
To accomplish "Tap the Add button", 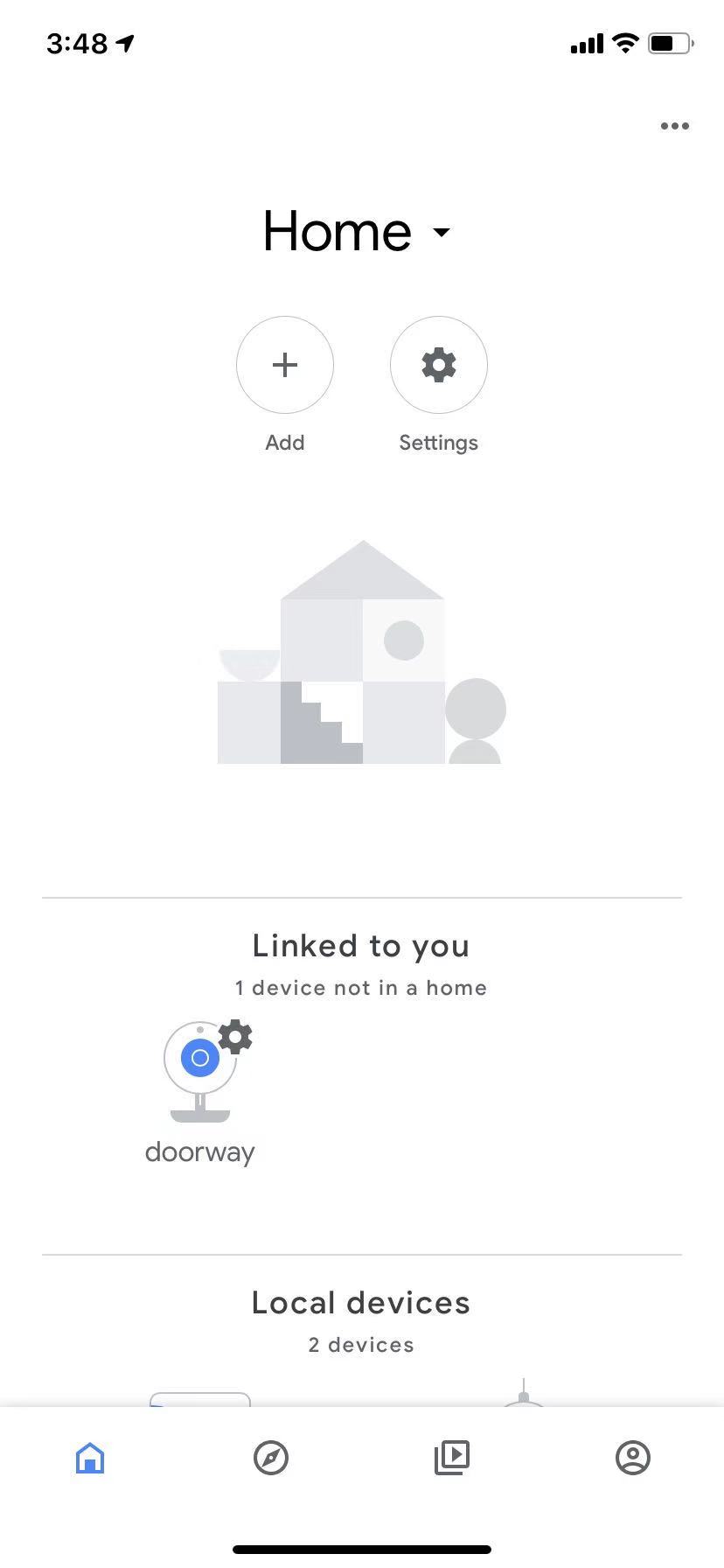I will (285, 365).
